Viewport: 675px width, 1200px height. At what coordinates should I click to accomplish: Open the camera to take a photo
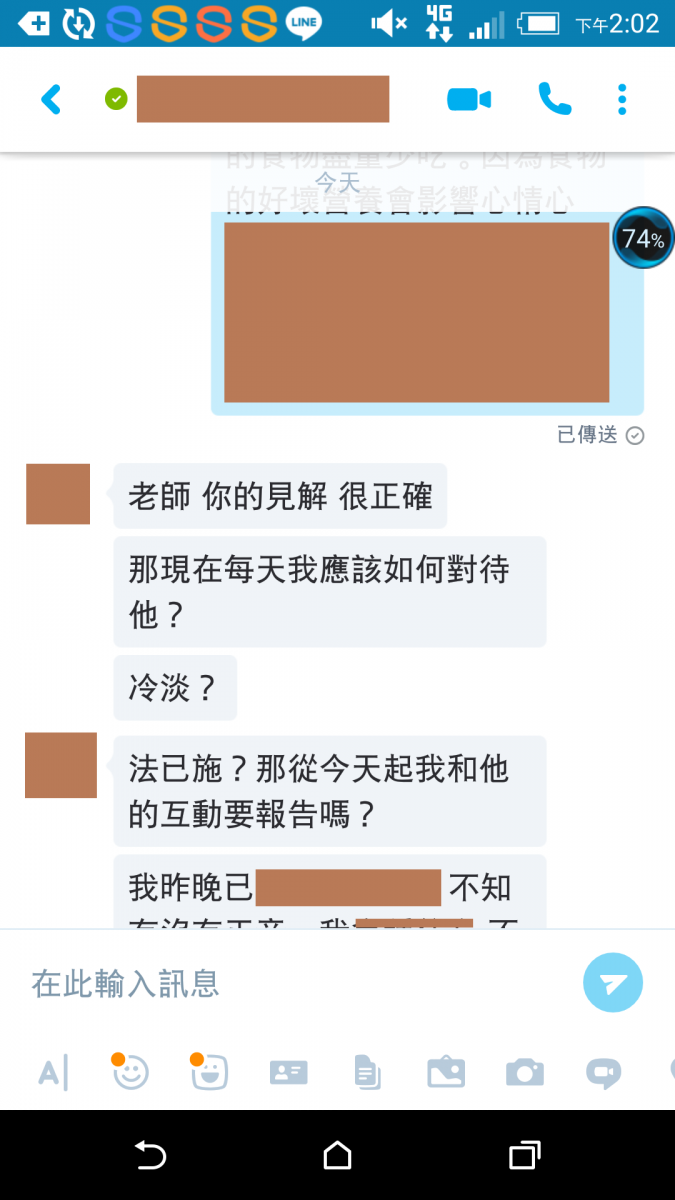pos(525,1073)
